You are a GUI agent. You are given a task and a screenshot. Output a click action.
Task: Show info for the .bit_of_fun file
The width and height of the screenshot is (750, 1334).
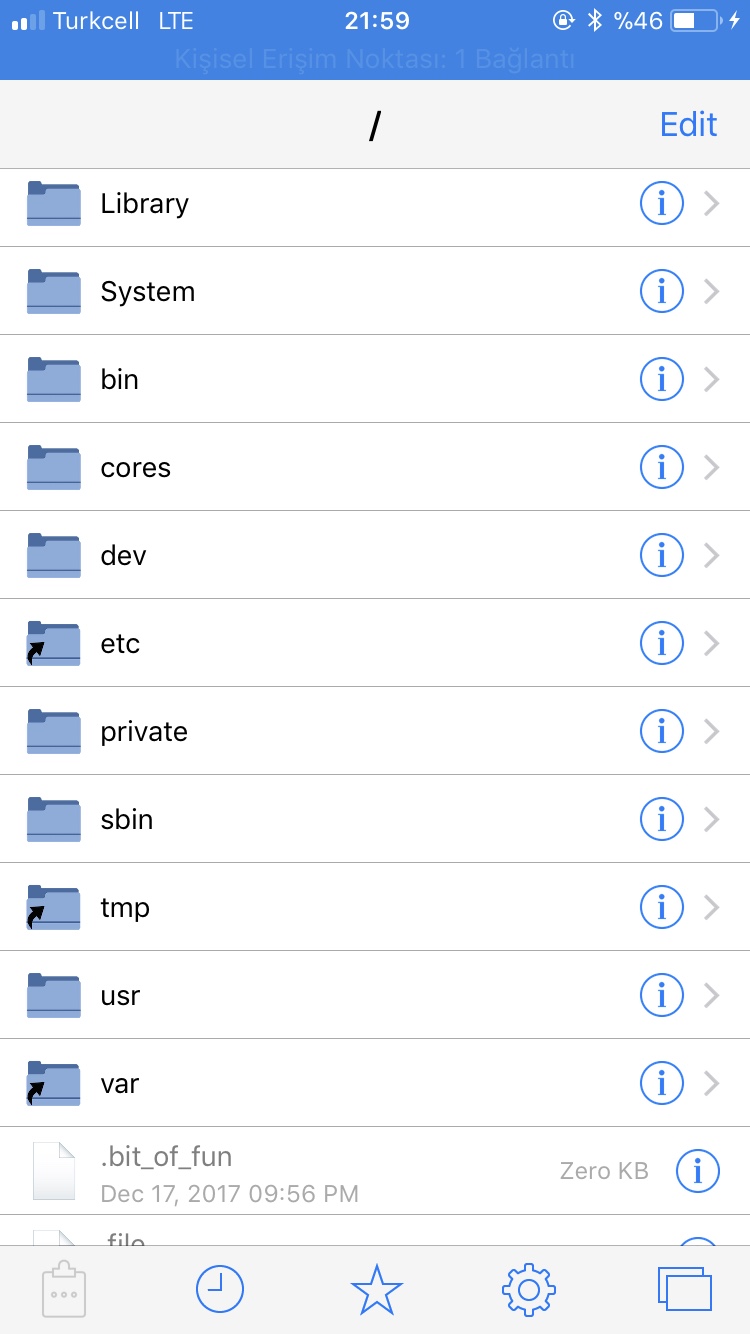coord(698,1171)
